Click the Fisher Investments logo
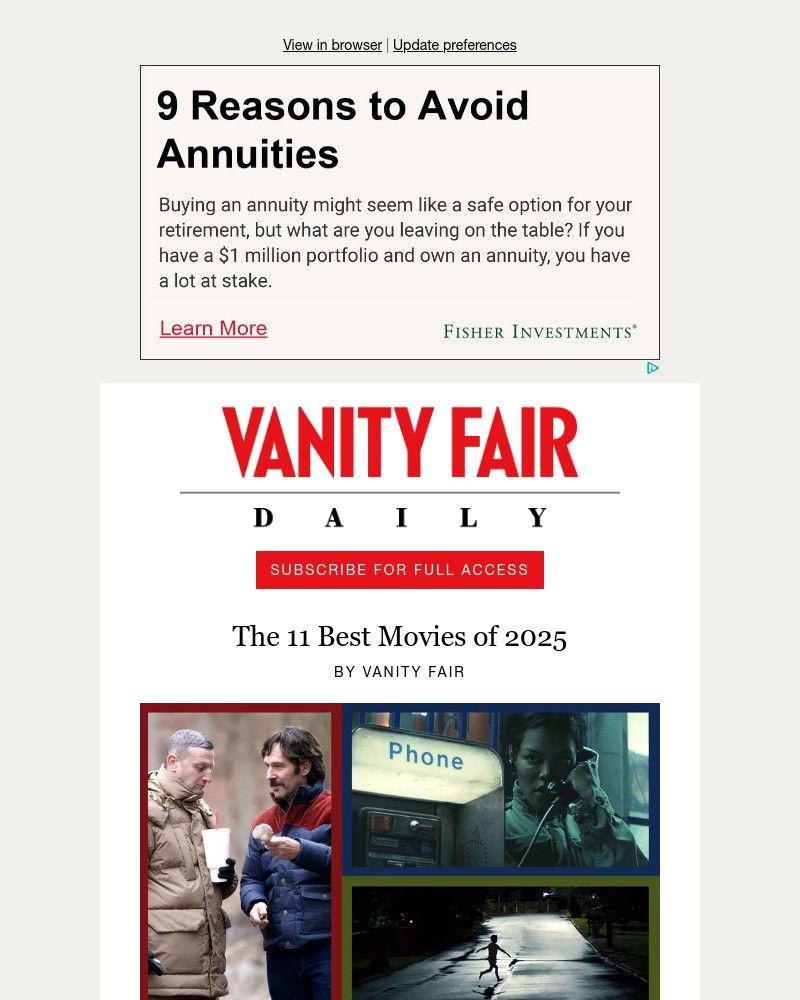This screenshot has height=1000, width=800. pos(540,329)
